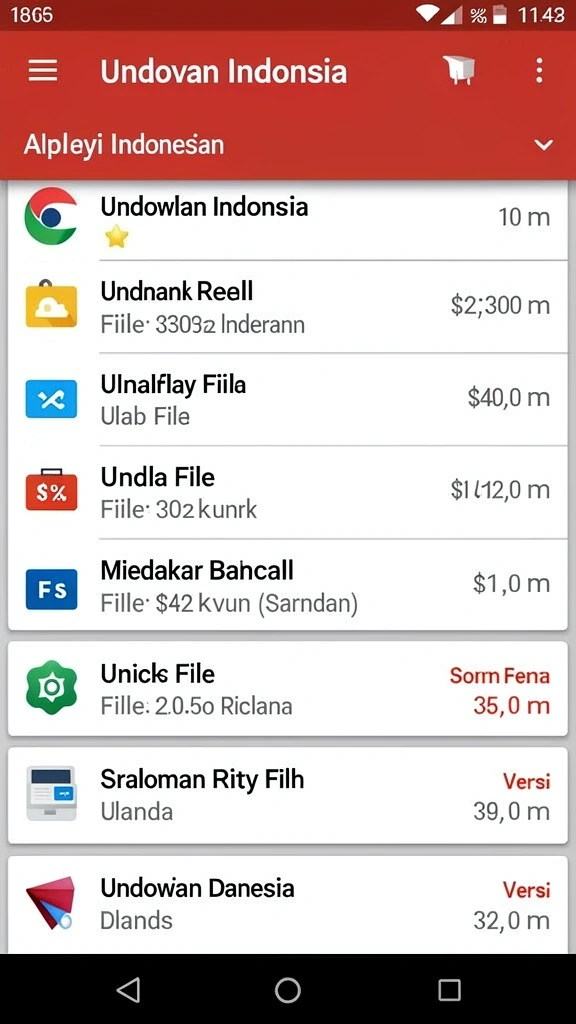Open the Undowan Danesia card
This screenshot has height=1024, width=576.
click(287, 904)
